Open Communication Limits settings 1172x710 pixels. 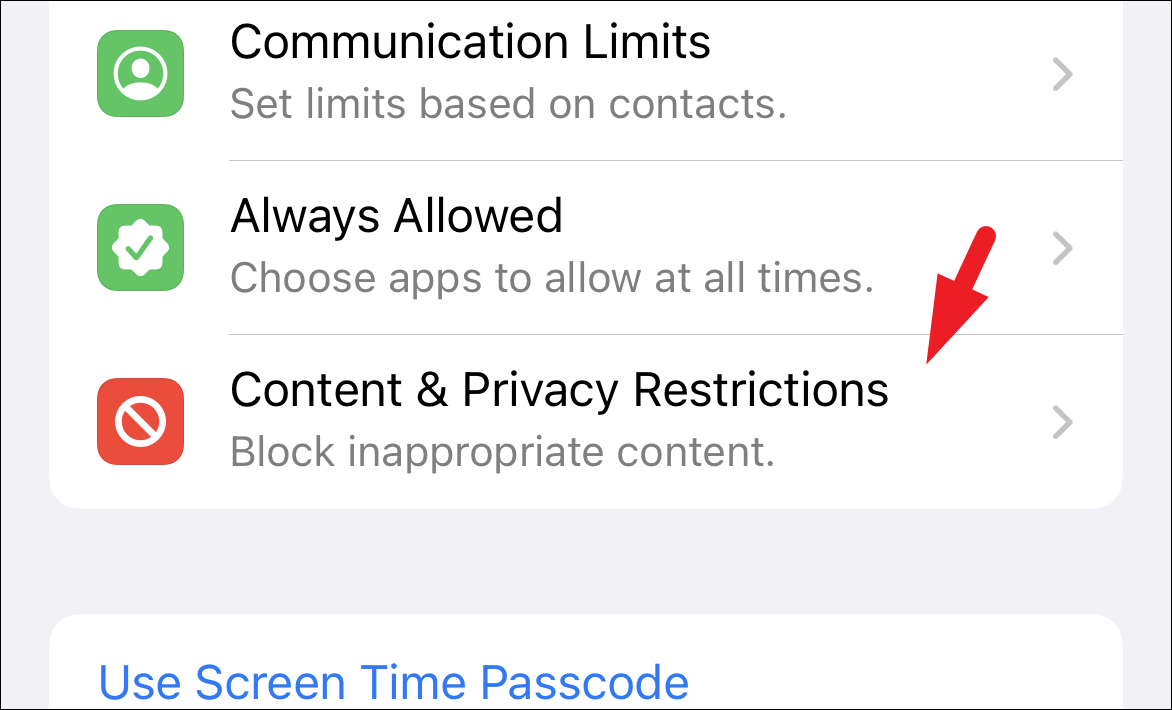click(x=585, y=72)
